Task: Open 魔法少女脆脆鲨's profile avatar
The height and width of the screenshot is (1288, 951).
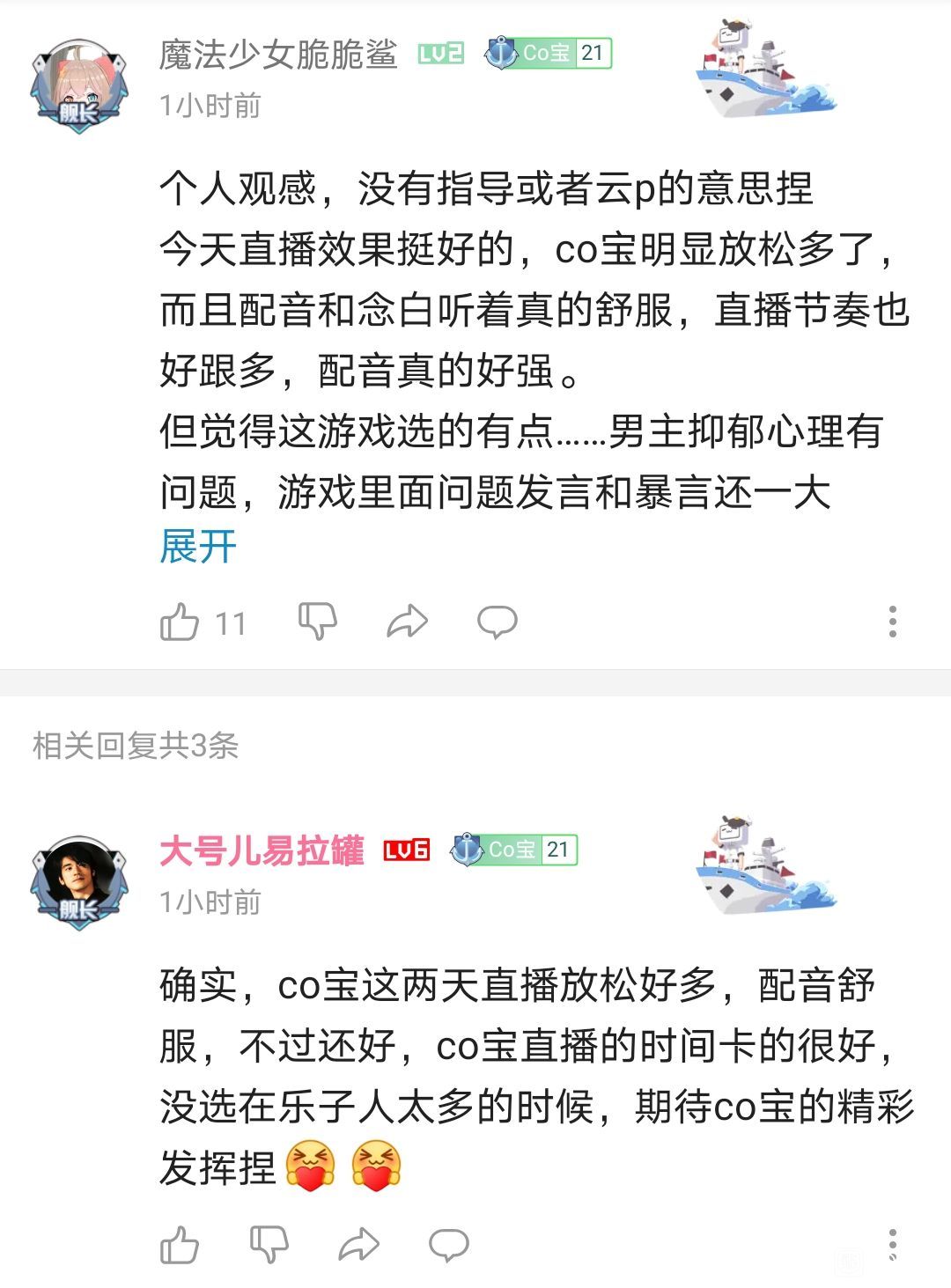Action: (x=79, y=85)
